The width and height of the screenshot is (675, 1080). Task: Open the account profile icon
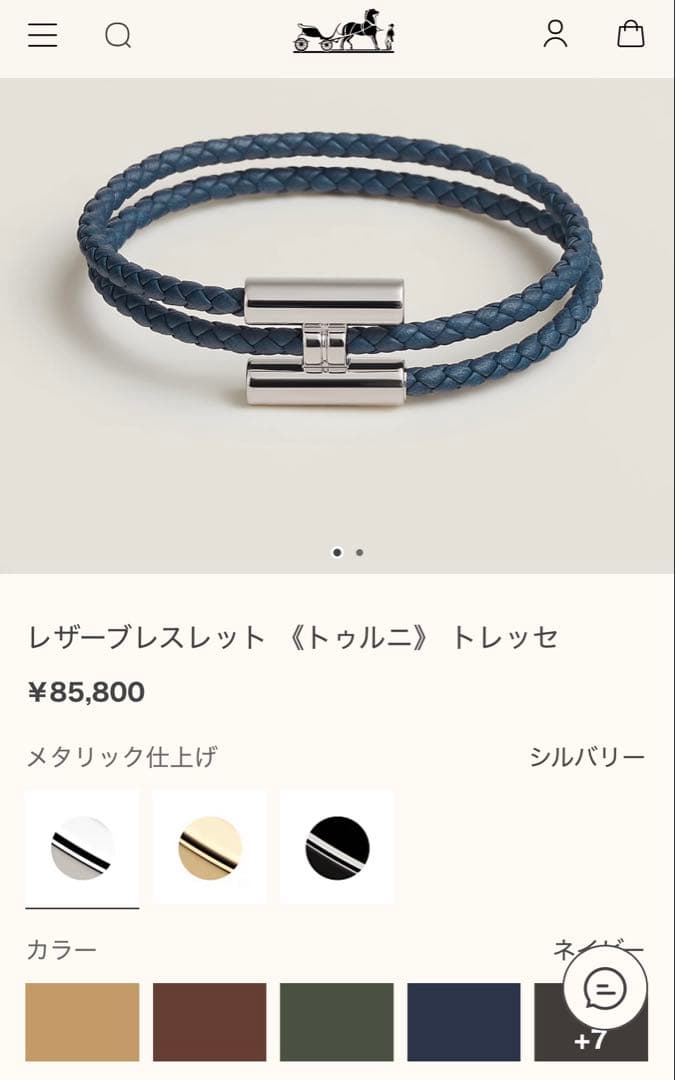pyautogui.click(x=555, y=34)
